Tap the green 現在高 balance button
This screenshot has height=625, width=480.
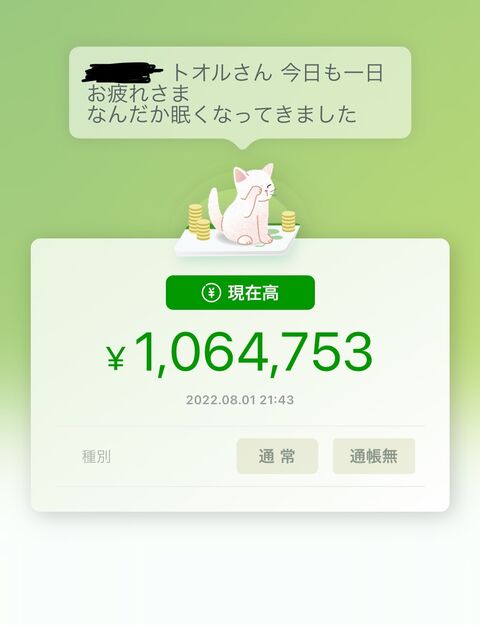tap(240, 293)
